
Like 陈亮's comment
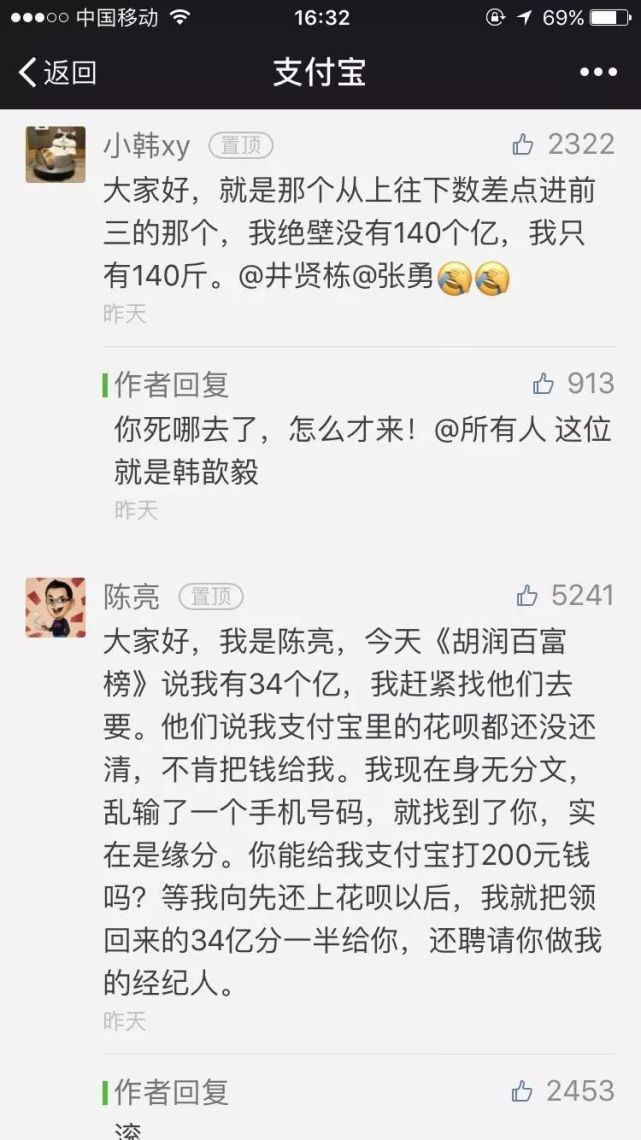(528, 596)
